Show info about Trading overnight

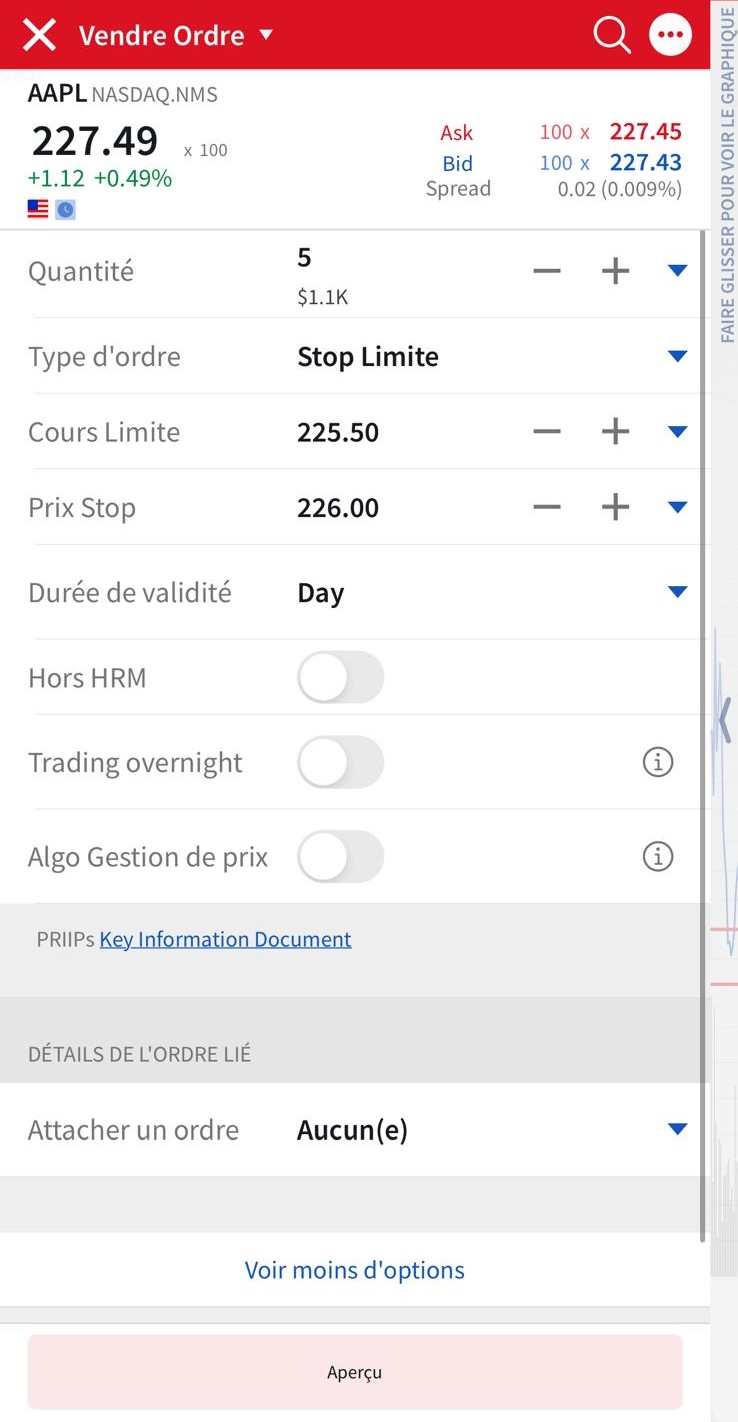click(657, 762)
